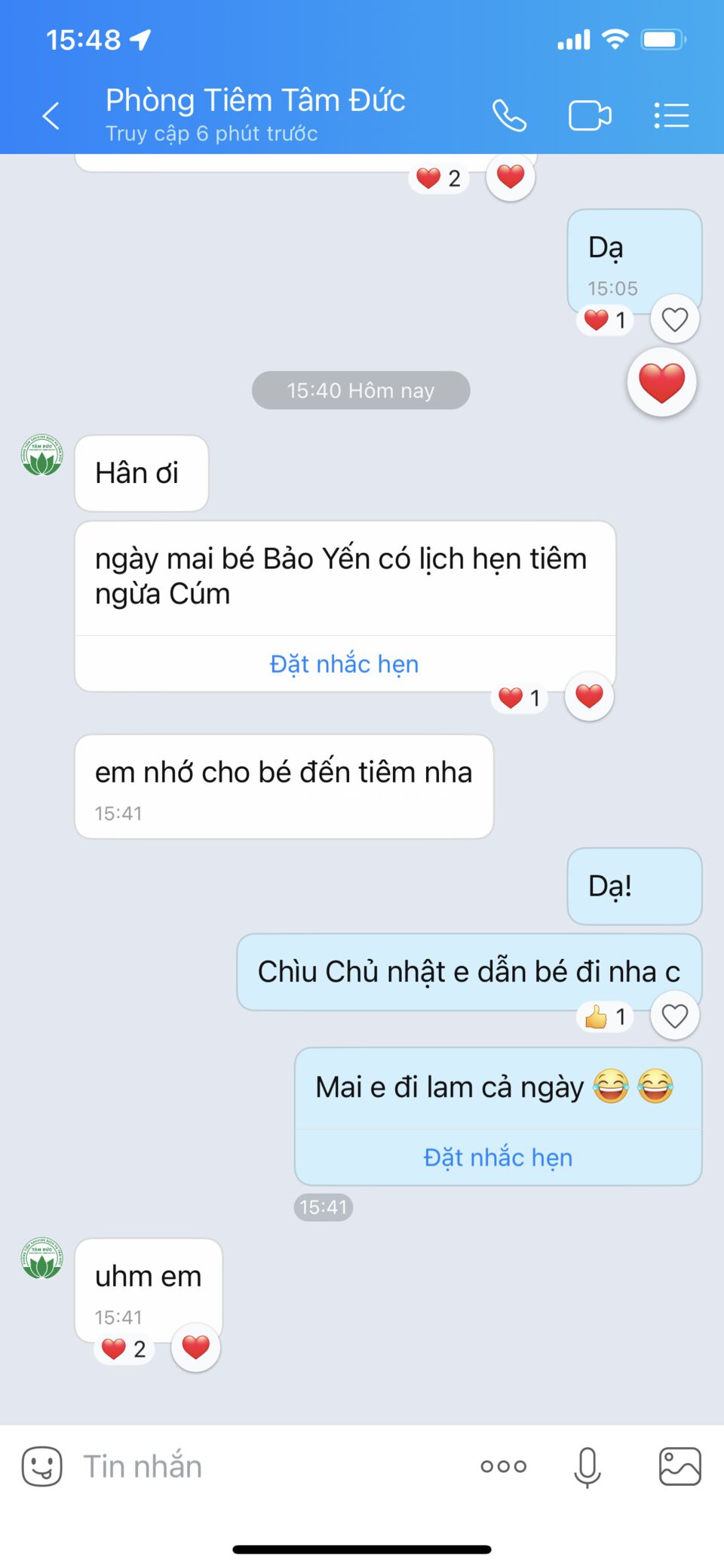Viewport: 724px width, 1568px height.
Task: Tap 'Đặt nhắc hẹn' under the flu vaccine message
Action: click(344, 663)
